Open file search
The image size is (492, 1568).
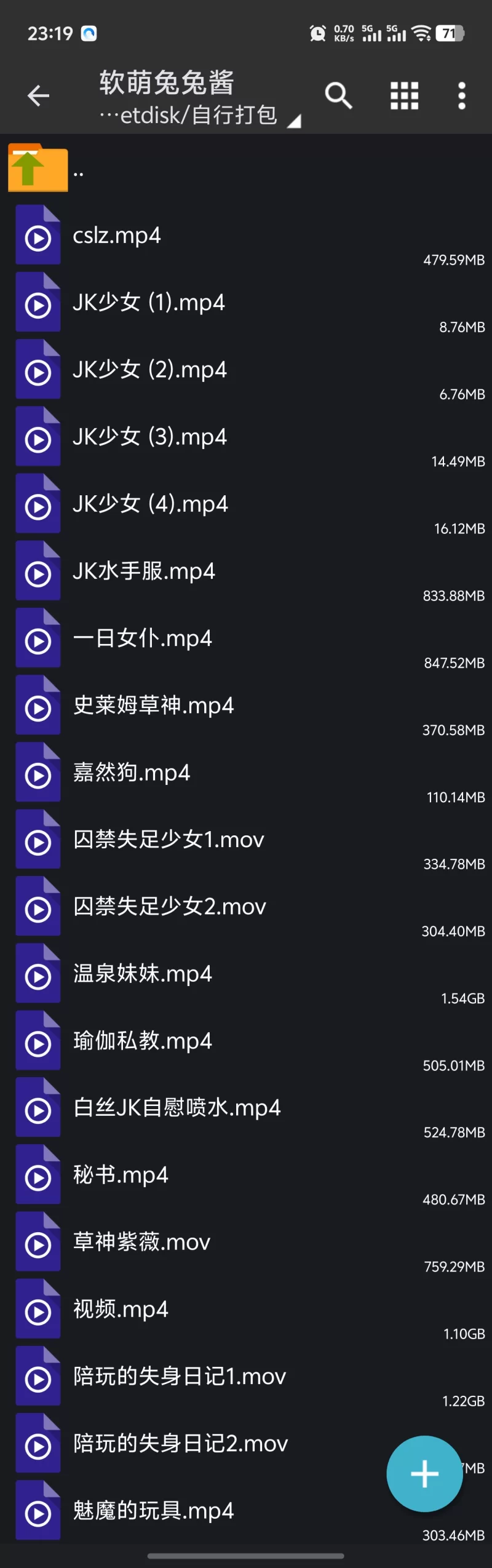point(338,96)
